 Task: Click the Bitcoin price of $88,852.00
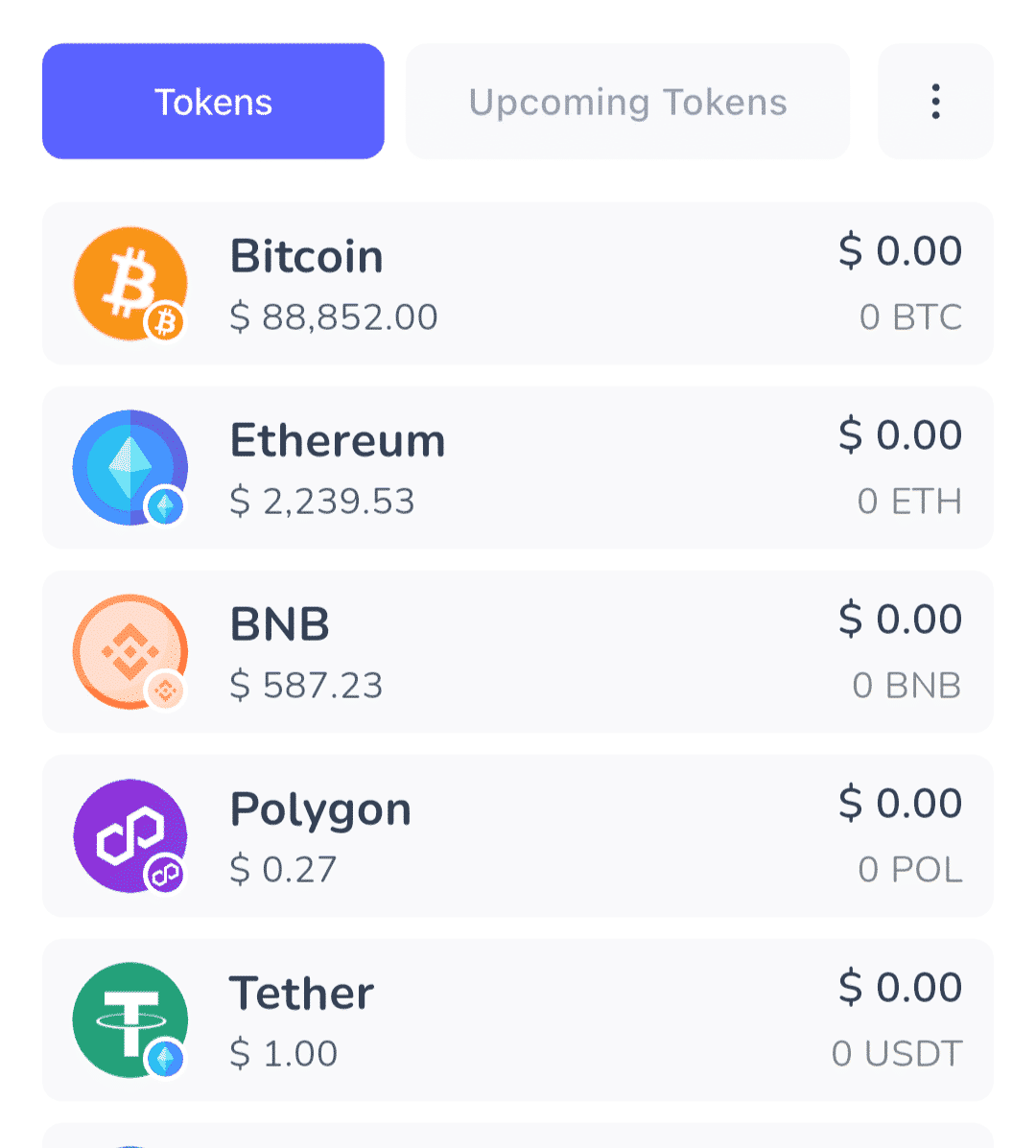tap(334, 316)
